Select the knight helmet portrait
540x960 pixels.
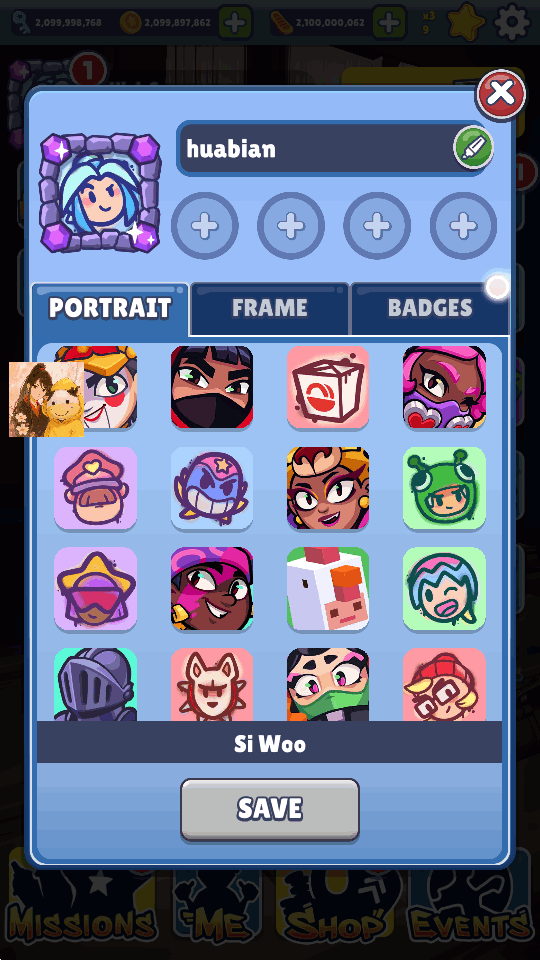[x=96, y=684]
